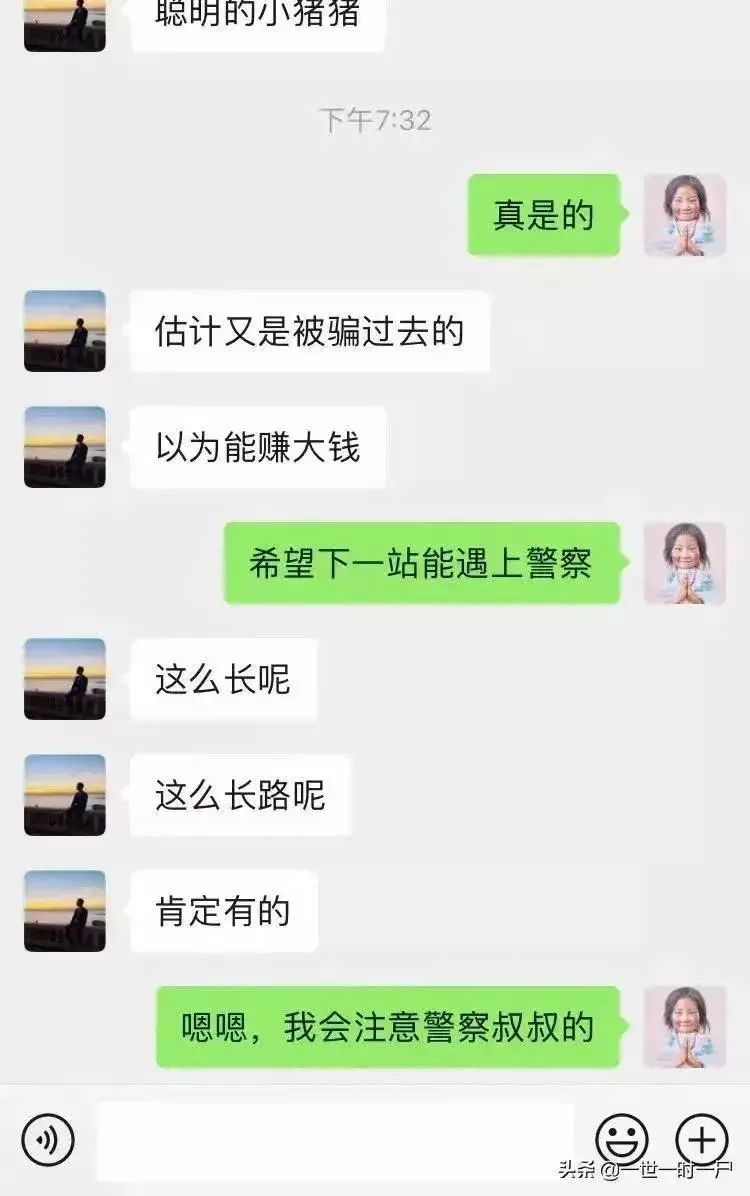Image resolution: width=750 pixels, height=1196 pixels.
Task: Switch to voice message input
Action: coord(48,1139)
